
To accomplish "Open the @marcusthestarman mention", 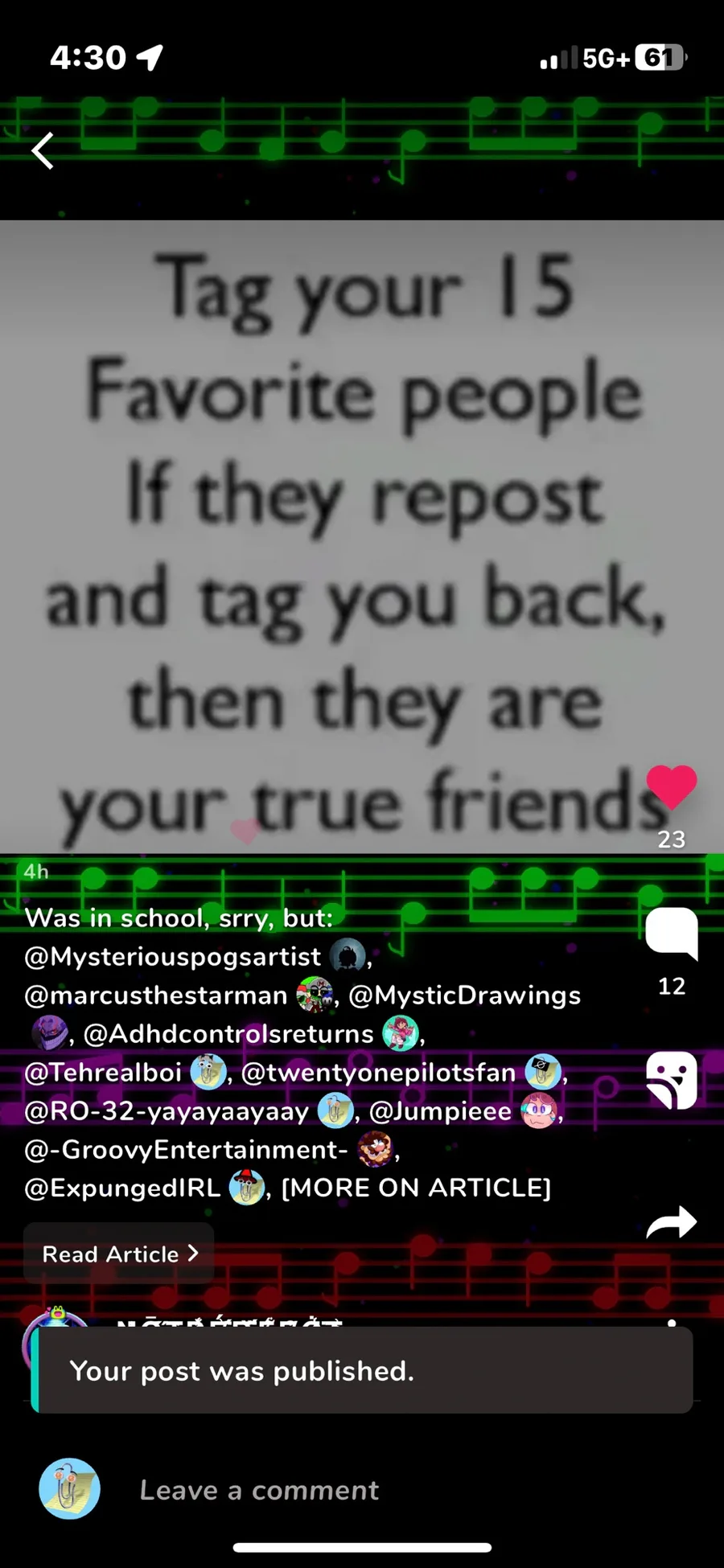I will pos(156,995).
